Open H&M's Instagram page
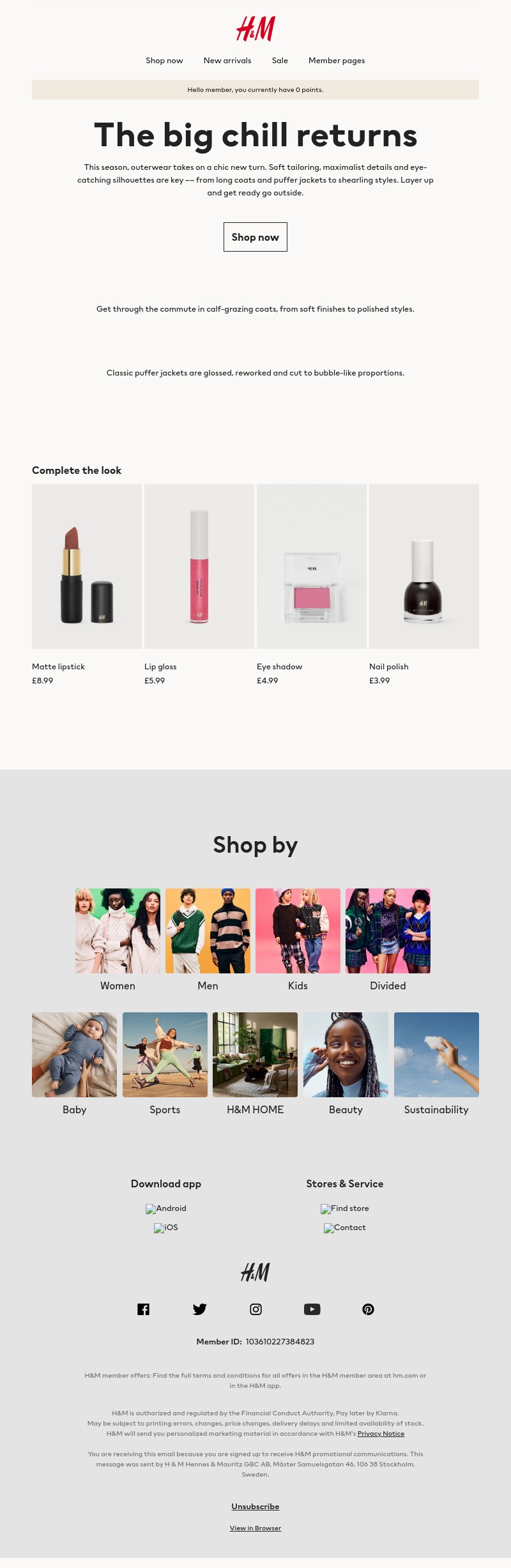This screenshot has width=511, height=1568. tap(256, 1309)
